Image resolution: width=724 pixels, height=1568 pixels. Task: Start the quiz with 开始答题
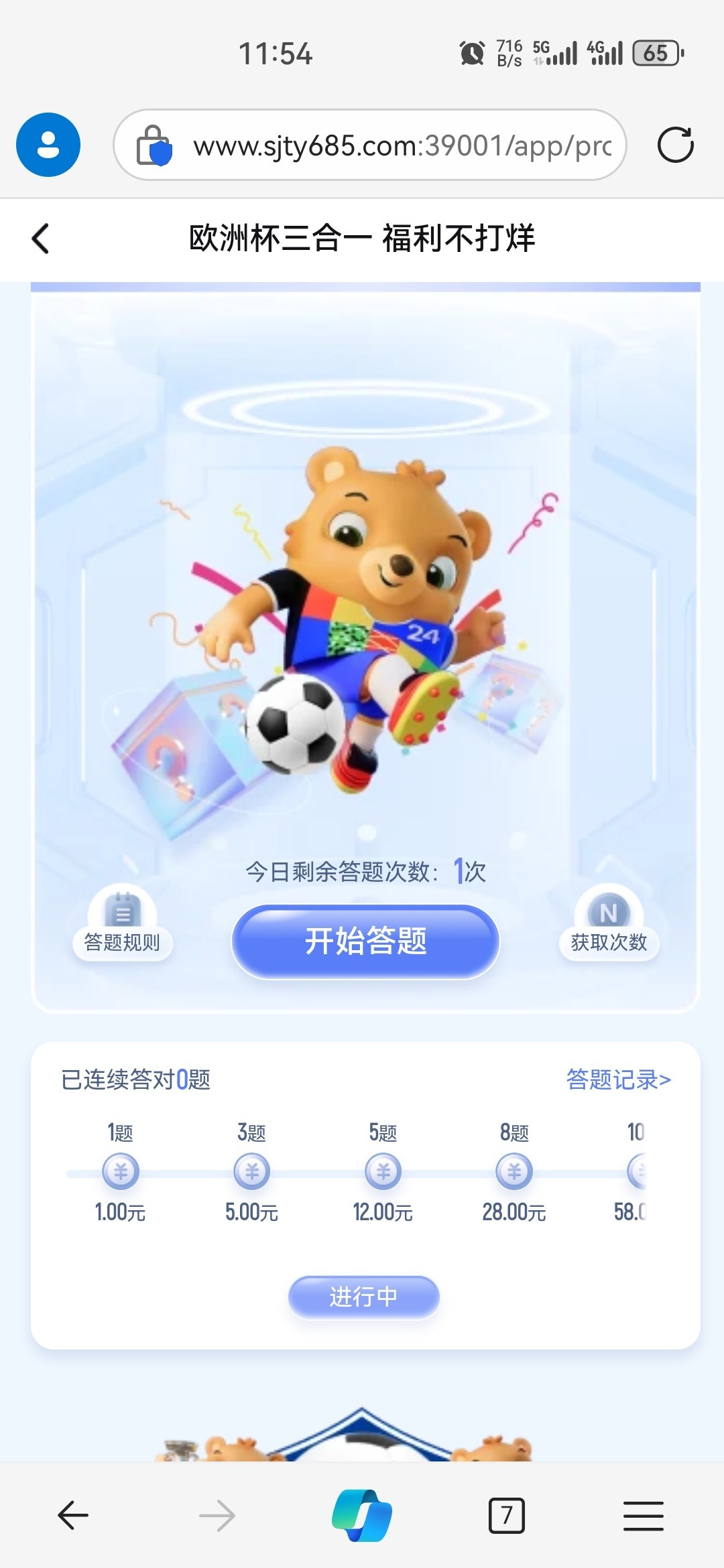tap(365, 941)
